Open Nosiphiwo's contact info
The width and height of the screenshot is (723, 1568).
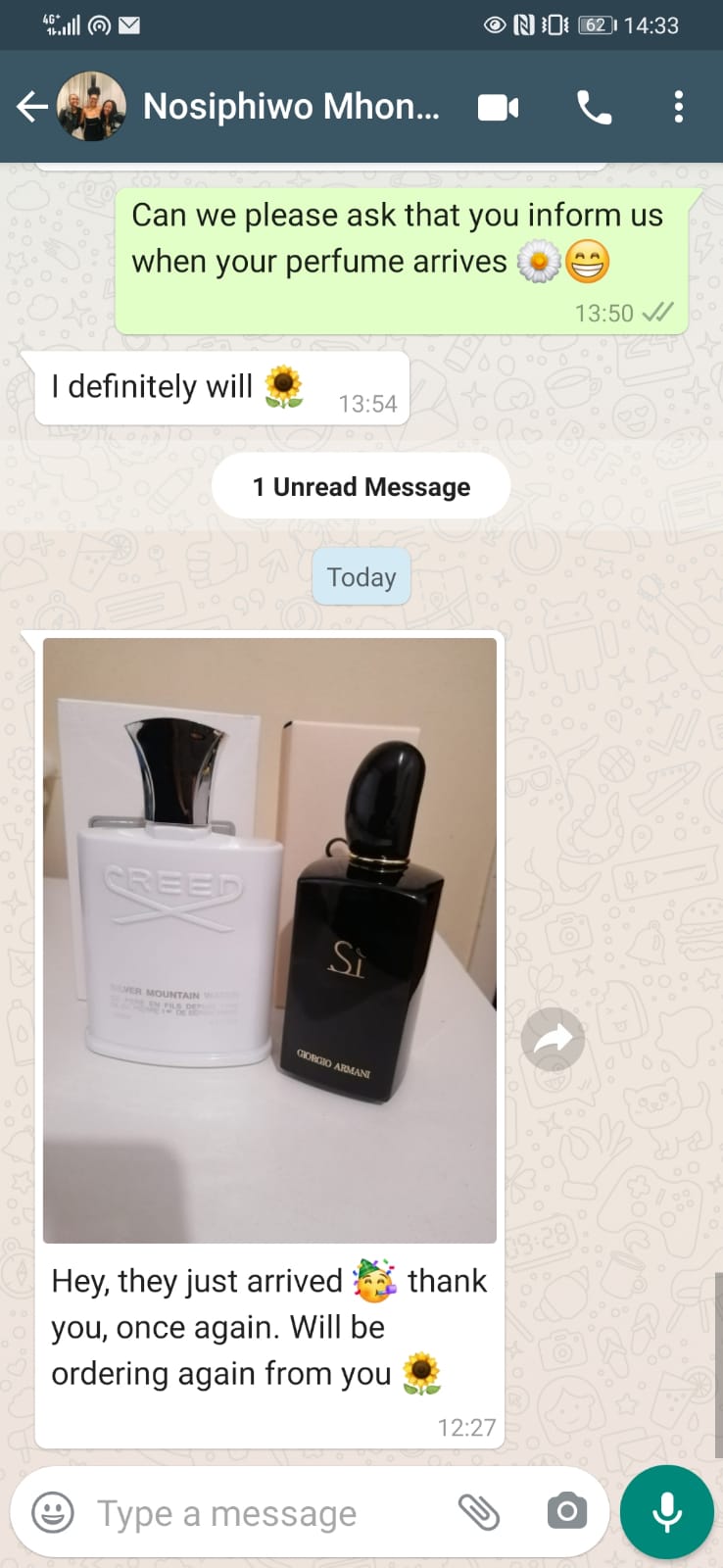(291, 107)
